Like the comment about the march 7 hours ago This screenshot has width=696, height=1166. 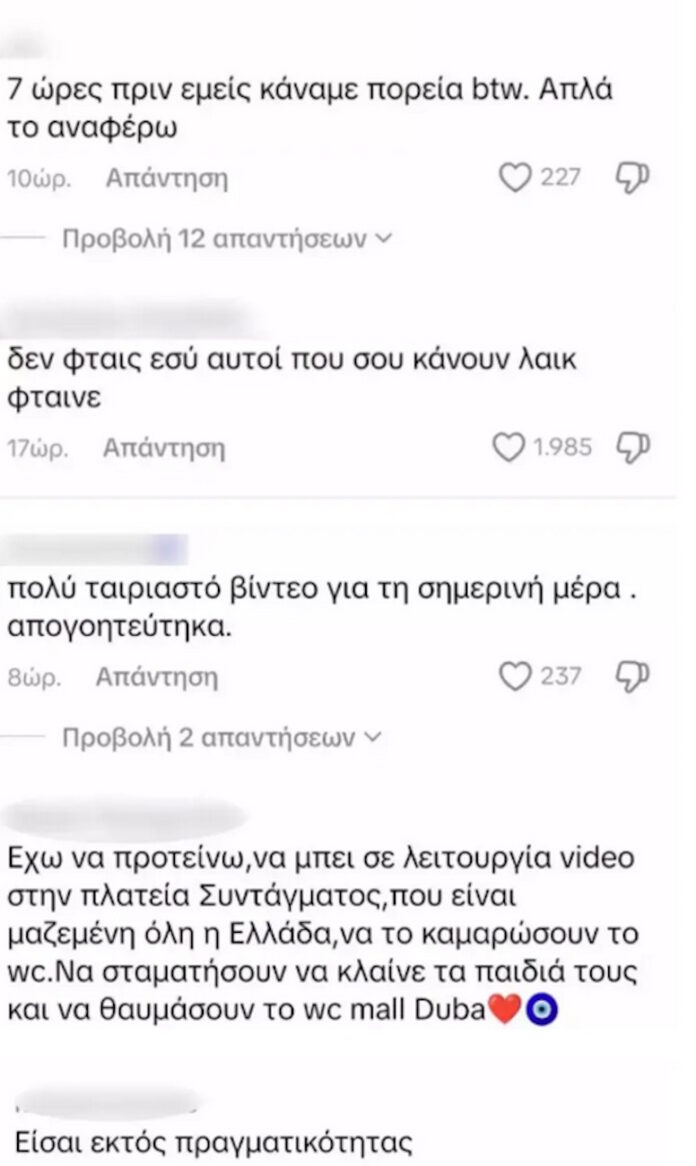pos(514,178)
